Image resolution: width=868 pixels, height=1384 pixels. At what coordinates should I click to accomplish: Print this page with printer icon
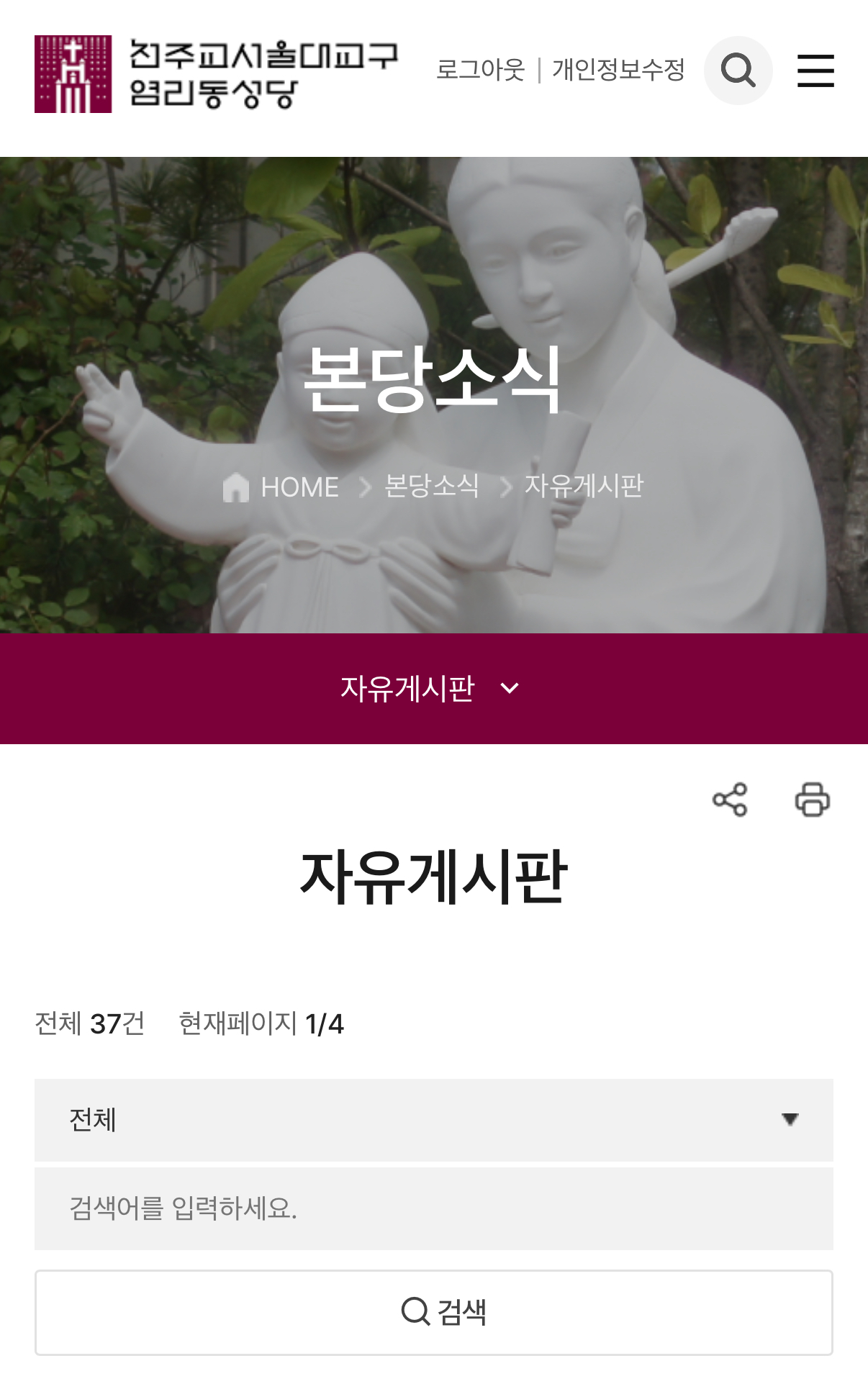(812, 800)
